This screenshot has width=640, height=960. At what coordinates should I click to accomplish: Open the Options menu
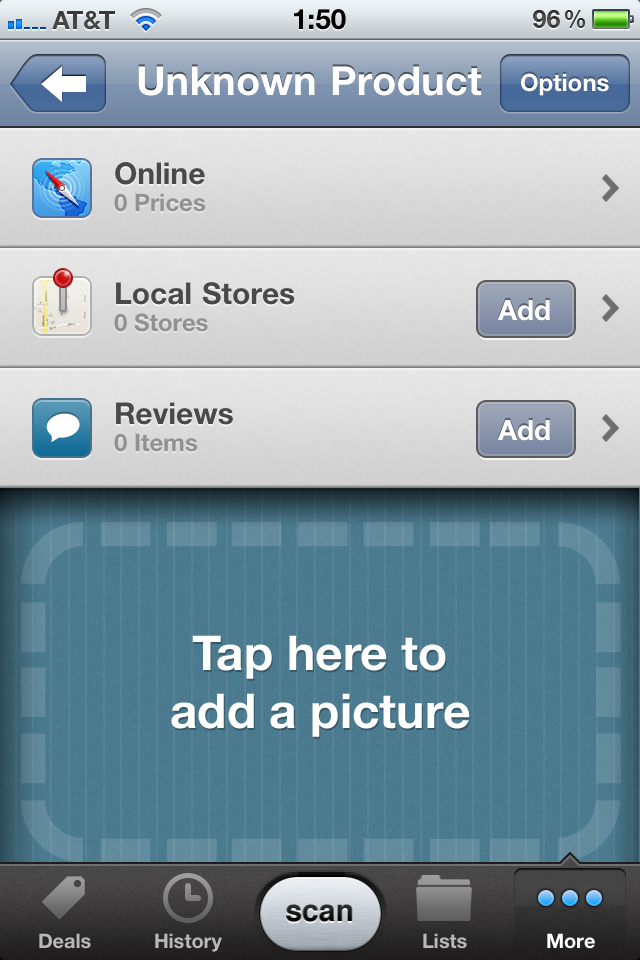pyautogui.click(x=564, y=84)
